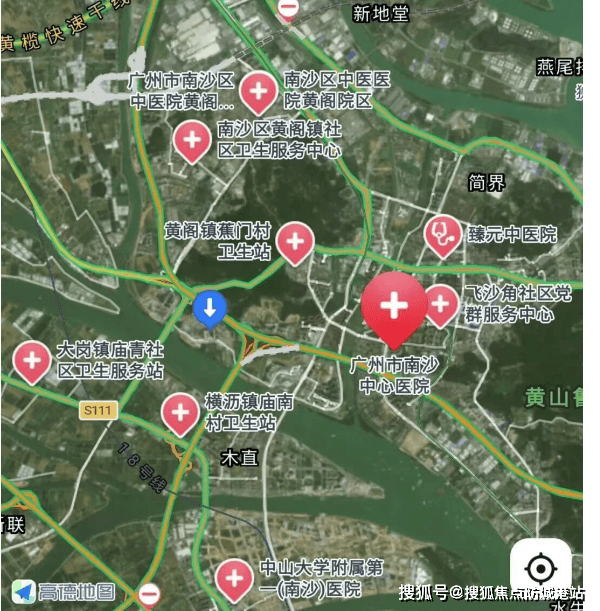Tap the recenter-to-my-location button

point(540,570)
